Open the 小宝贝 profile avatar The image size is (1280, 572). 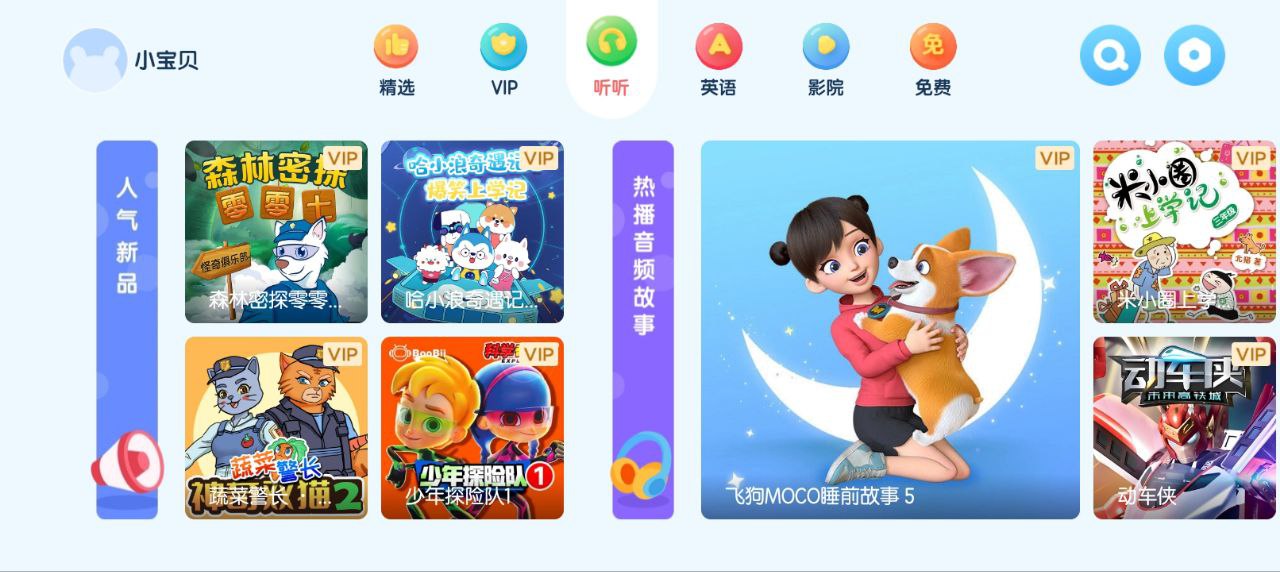[x=95, y=60]
